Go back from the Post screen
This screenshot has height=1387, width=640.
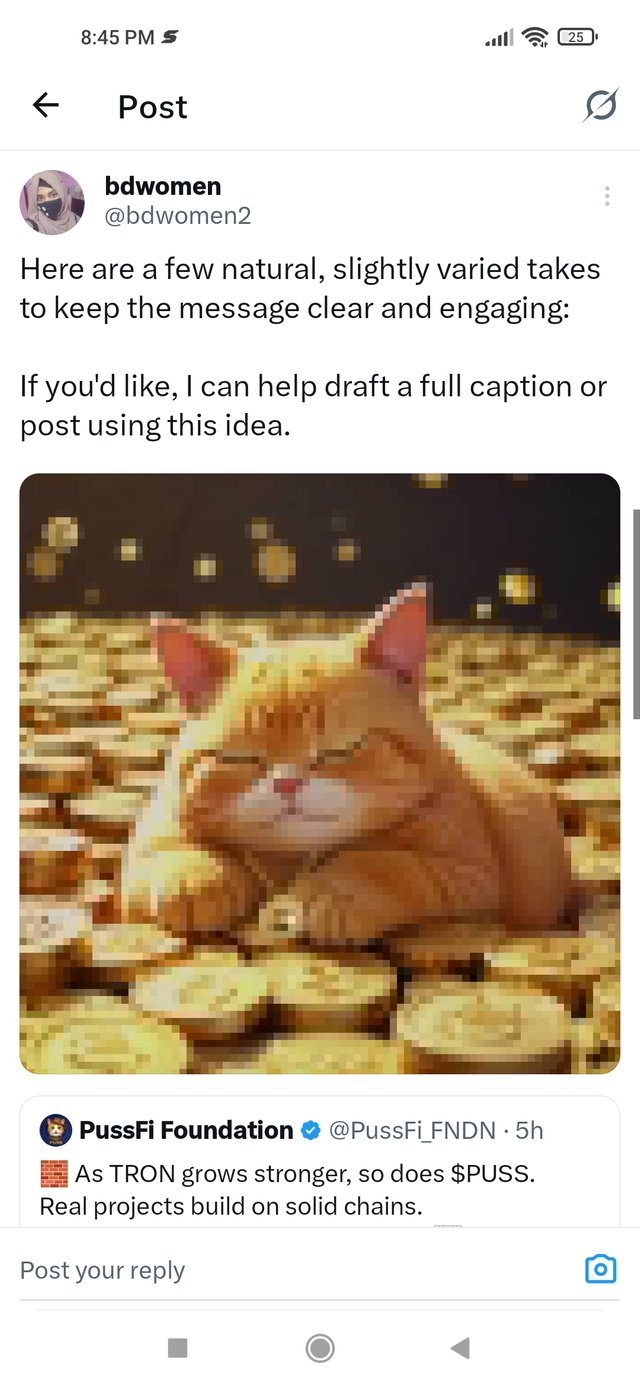point(46,105)
